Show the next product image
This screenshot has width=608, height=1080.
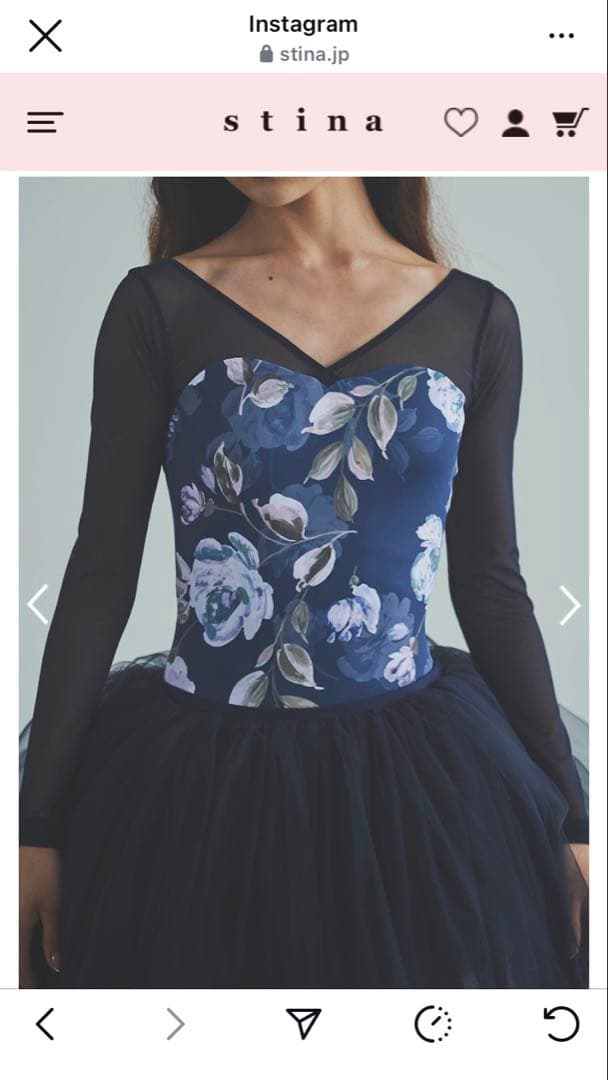pyautogui.click(x=570, y=604)
